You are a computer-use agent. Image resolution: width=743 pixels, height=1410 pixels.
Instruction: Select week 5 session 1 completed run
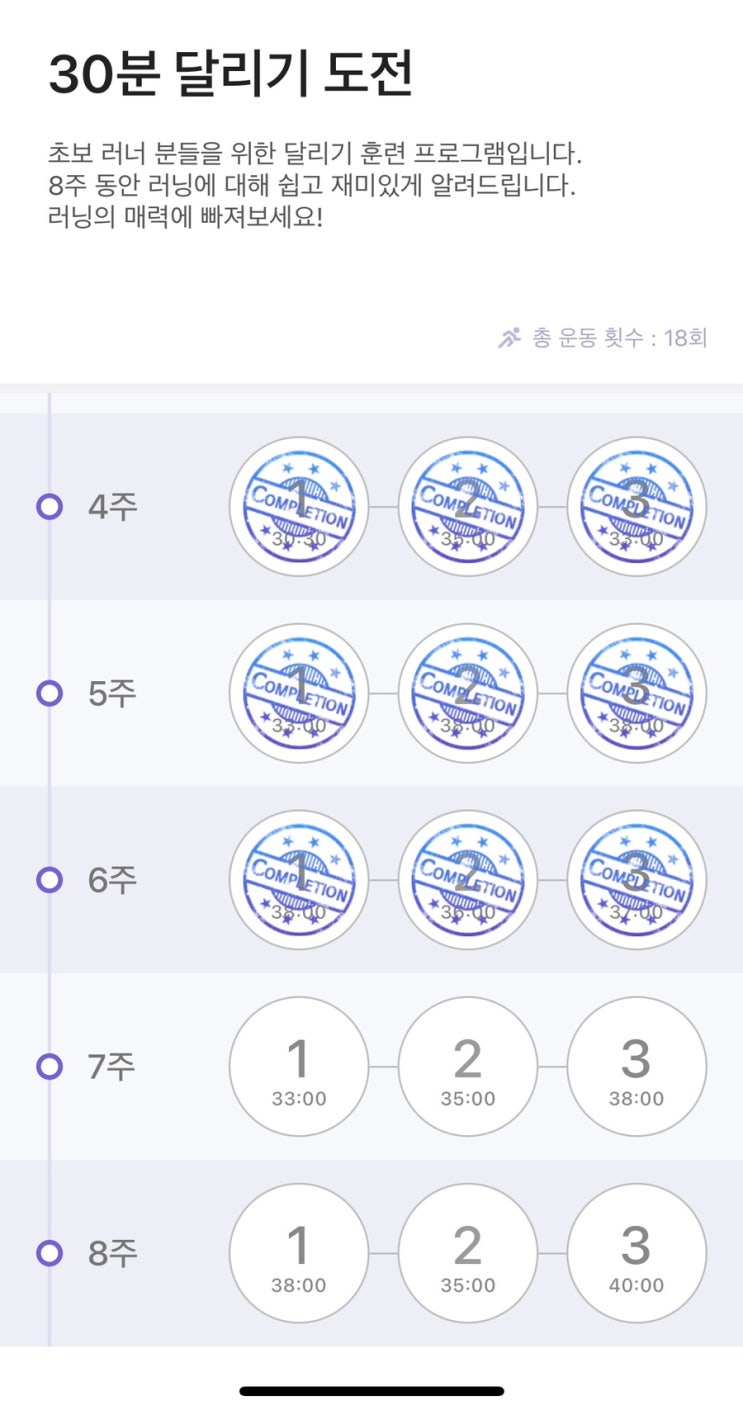point(299,693)
